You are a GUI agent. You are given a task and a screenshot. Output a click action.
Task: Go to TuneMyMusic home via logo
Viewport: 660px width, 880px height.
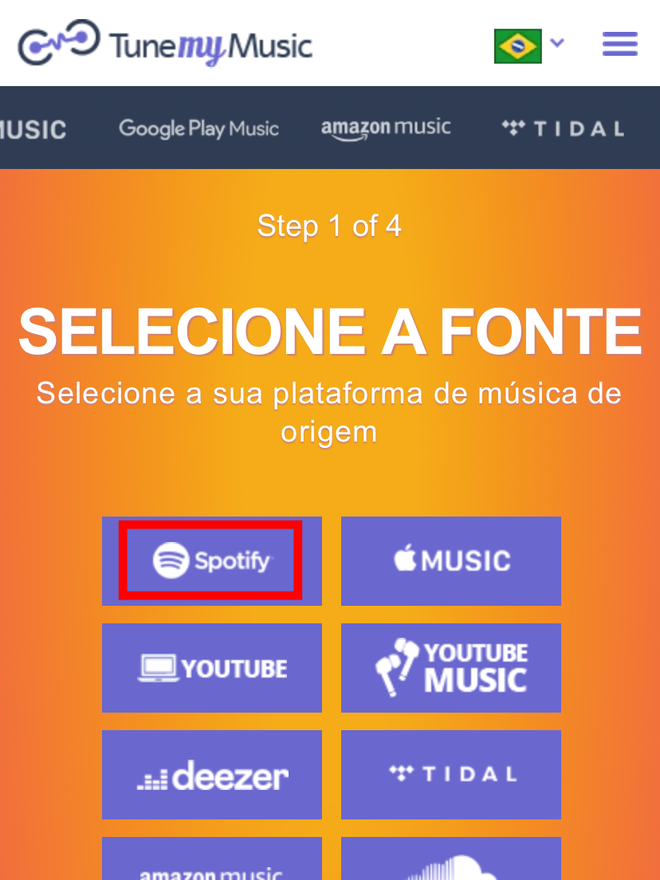(165, 45)
